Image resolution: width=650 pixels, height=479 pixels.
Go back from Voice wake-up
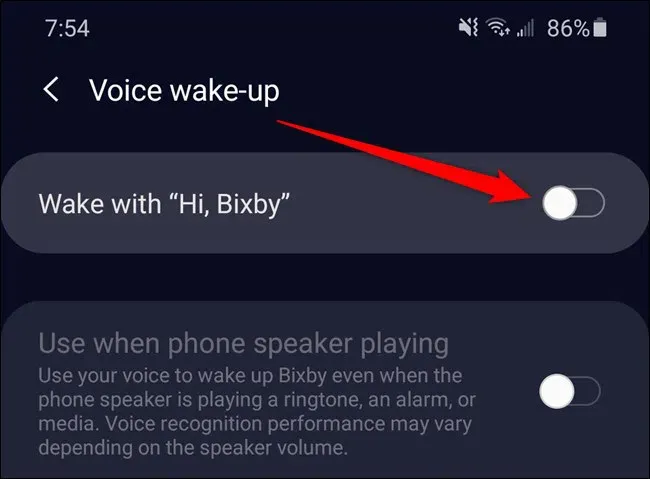pyautogui.click(x=51, y=90)
